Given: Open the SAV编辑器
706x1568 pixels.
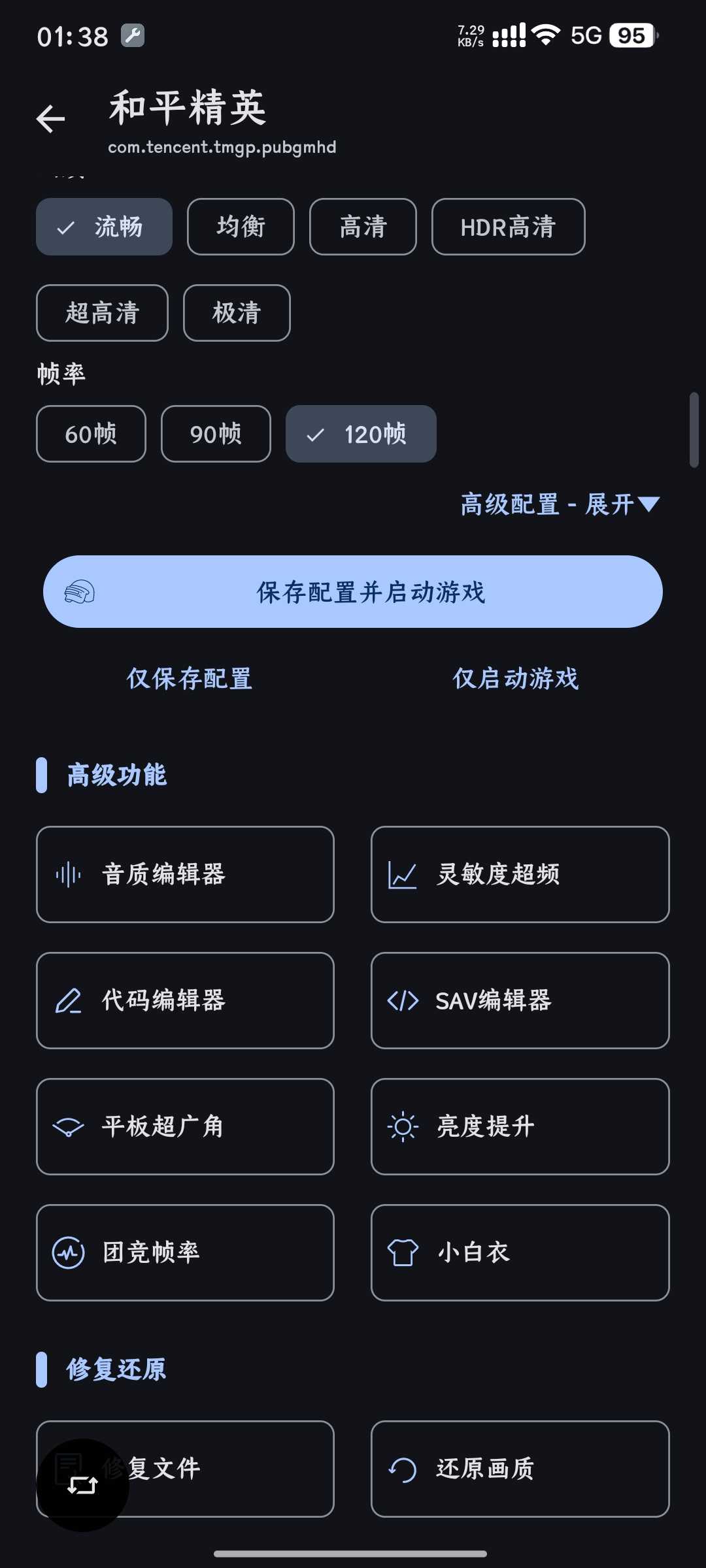Looking at the screenshot, I should coord(520,1000).
